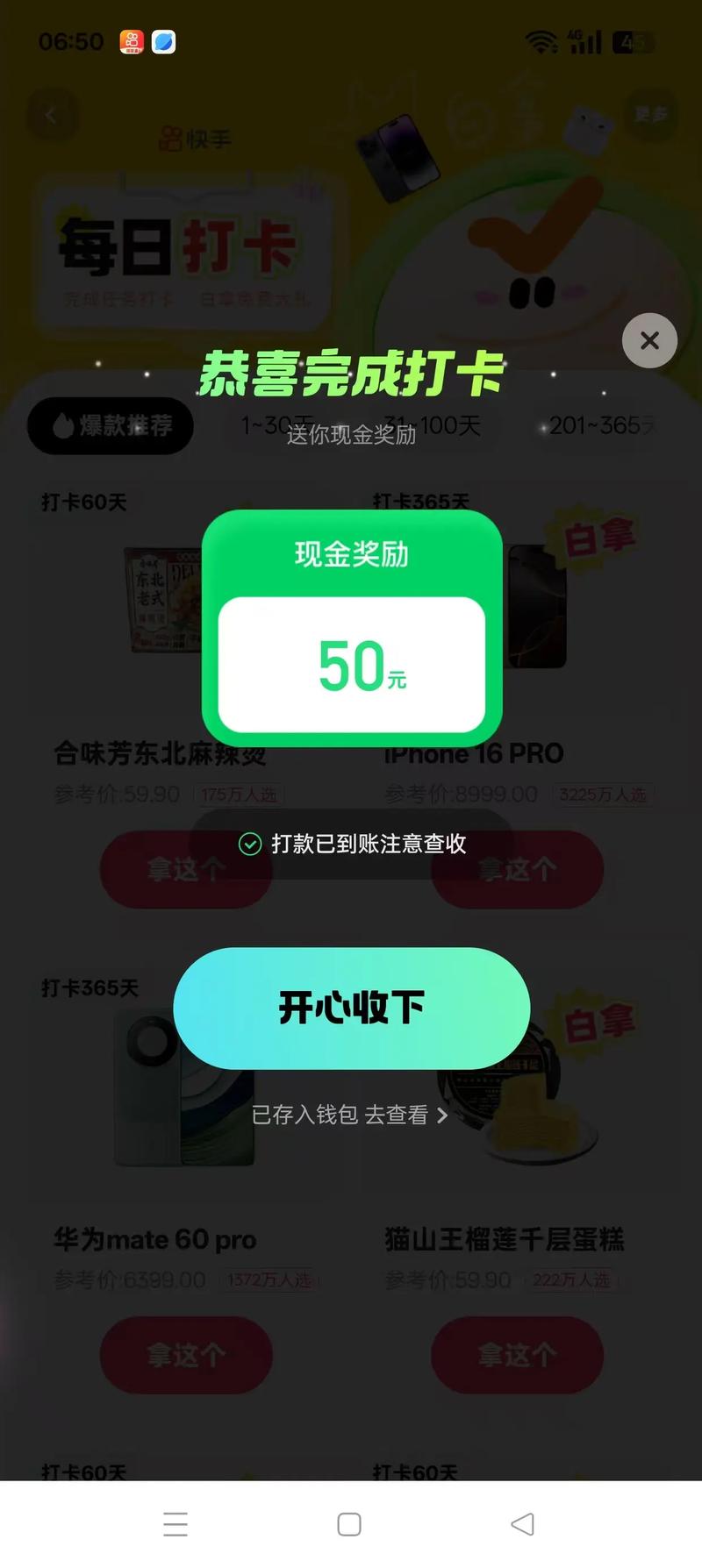The image size is (702, 1568).
Task: Tap 拿这个 under iPhone 16 PRO
Action: click(x=516, y=869)
